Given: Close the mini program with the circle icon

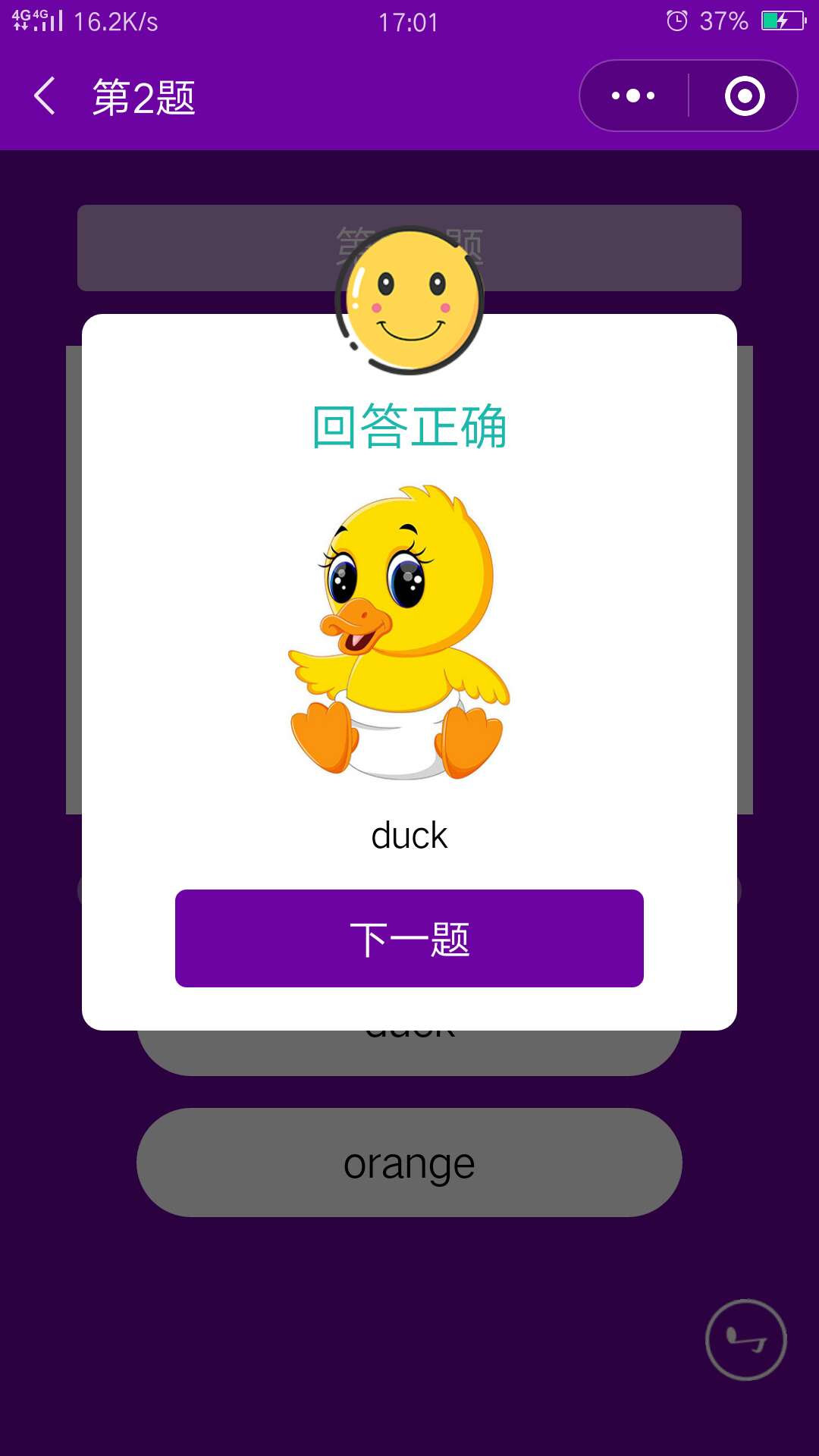Looking at the screenshot, I should (744, 96).
